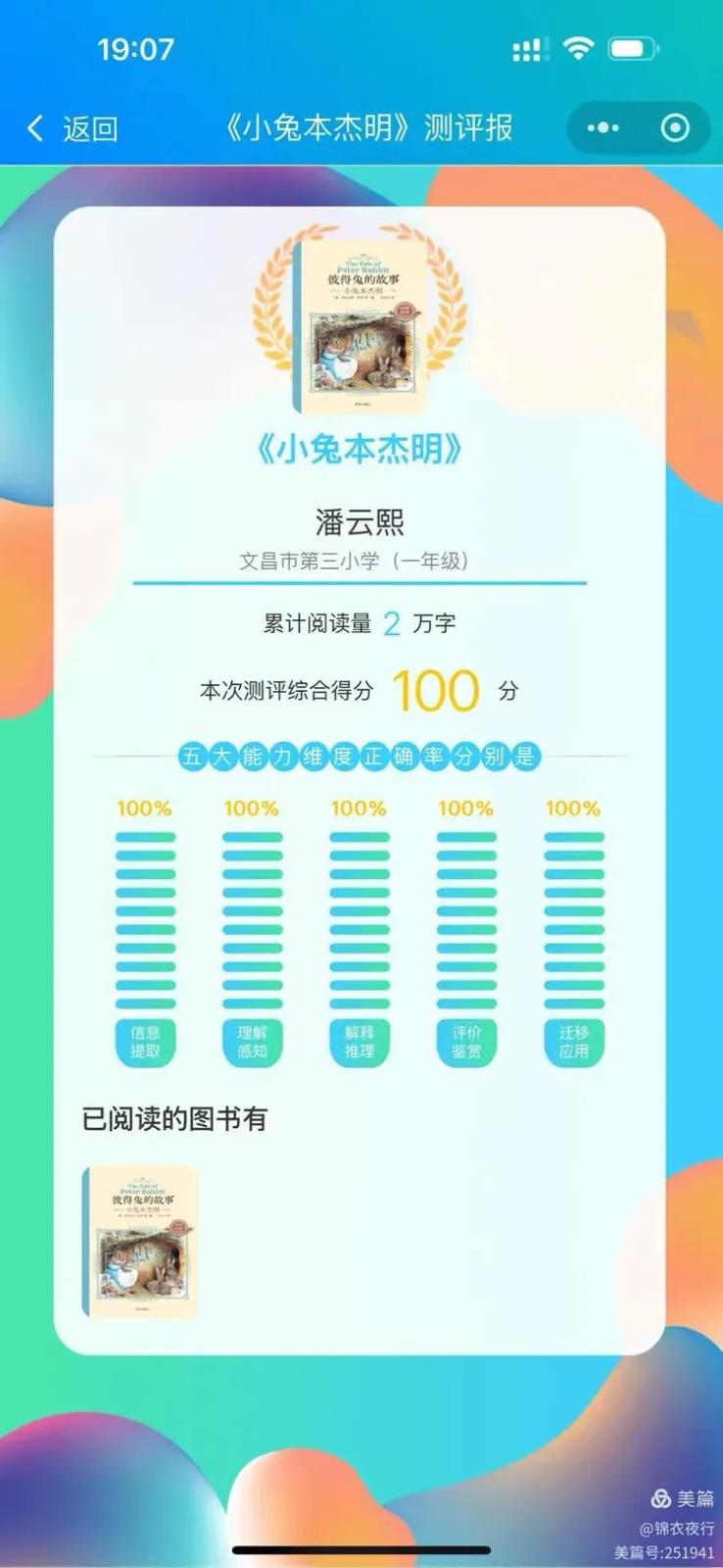Close the mini program with the circle button
Viewport: 723px width, 1568px height.
pos(675,128)
